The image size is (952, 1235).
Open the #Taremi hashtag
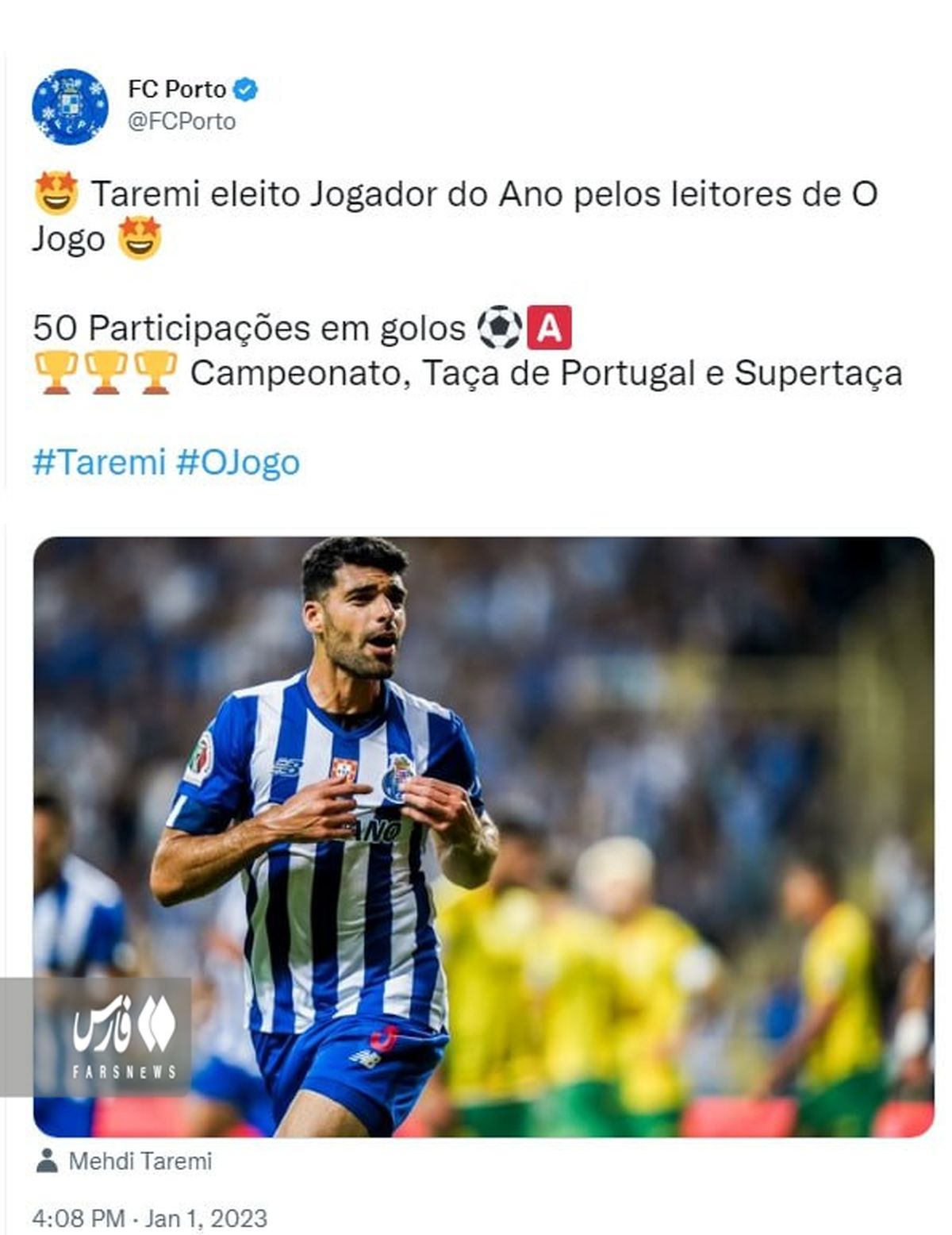click(99, 462)
